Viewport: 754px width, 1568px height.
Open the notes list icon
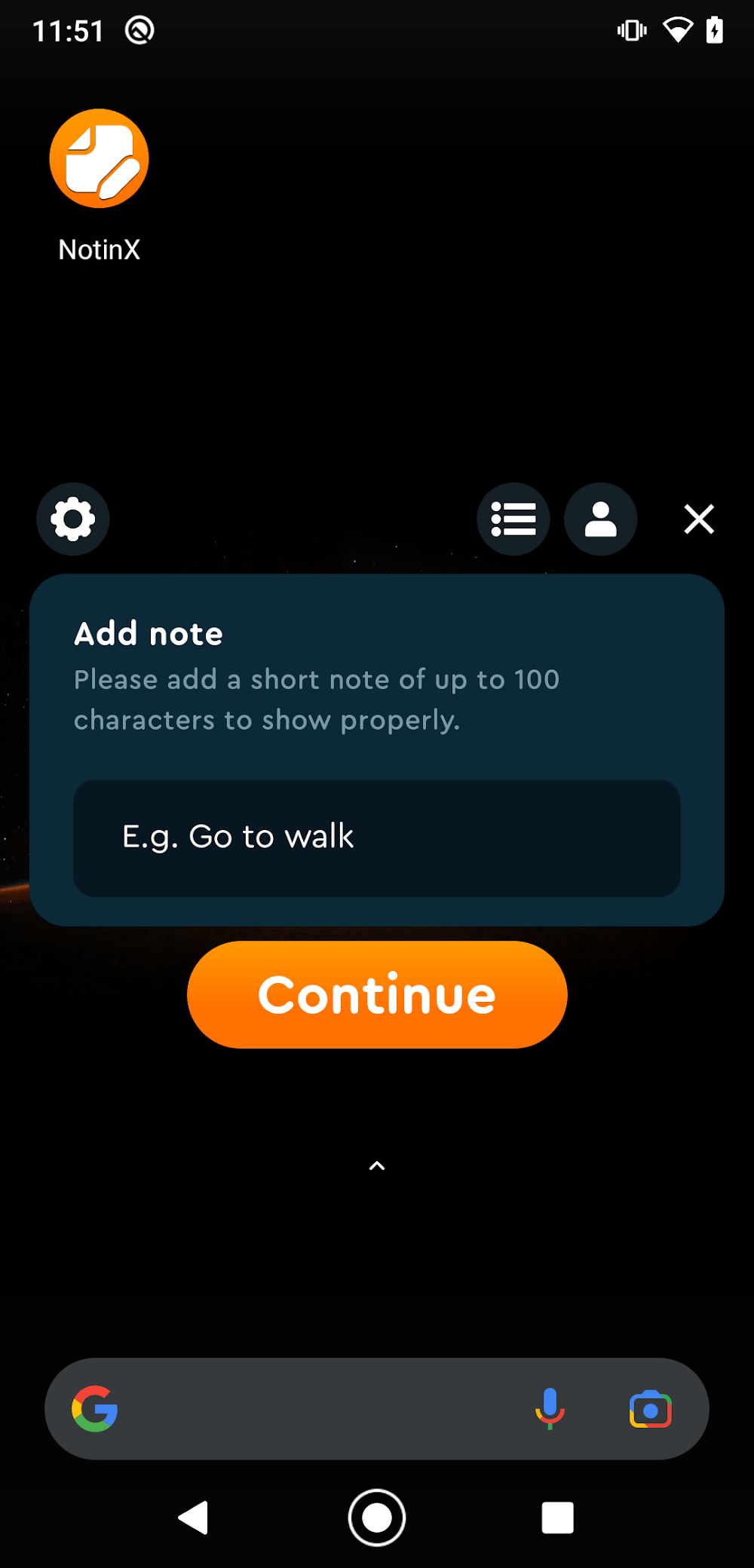[513, 519]
